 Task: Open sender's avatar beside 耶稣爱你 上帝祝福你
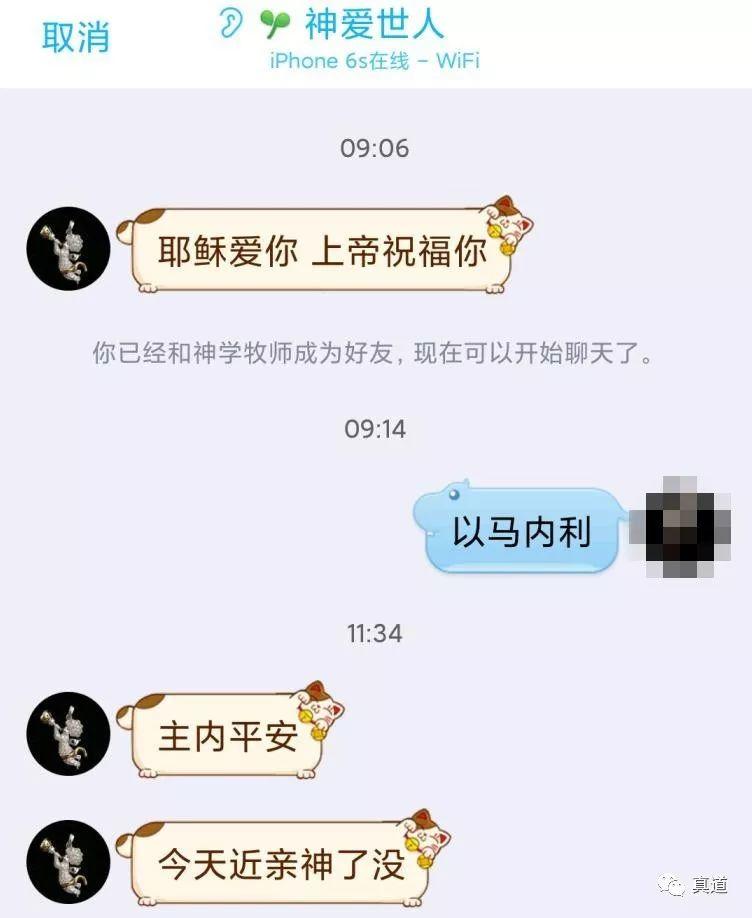point(68,249)
